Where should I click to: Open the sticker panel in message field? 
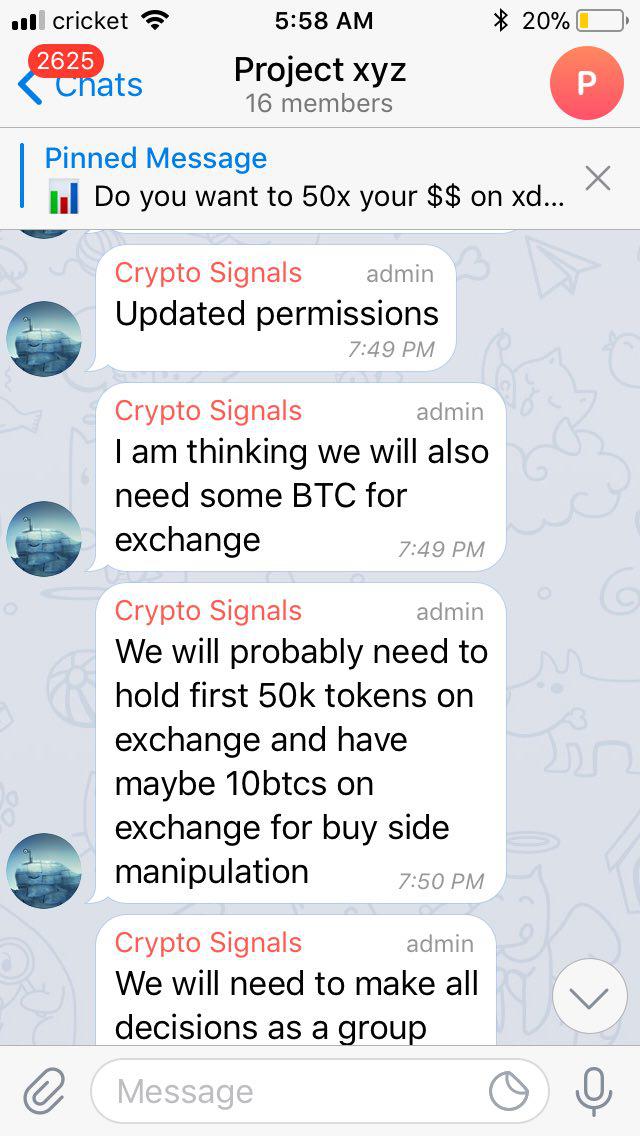click(509, 1091)
